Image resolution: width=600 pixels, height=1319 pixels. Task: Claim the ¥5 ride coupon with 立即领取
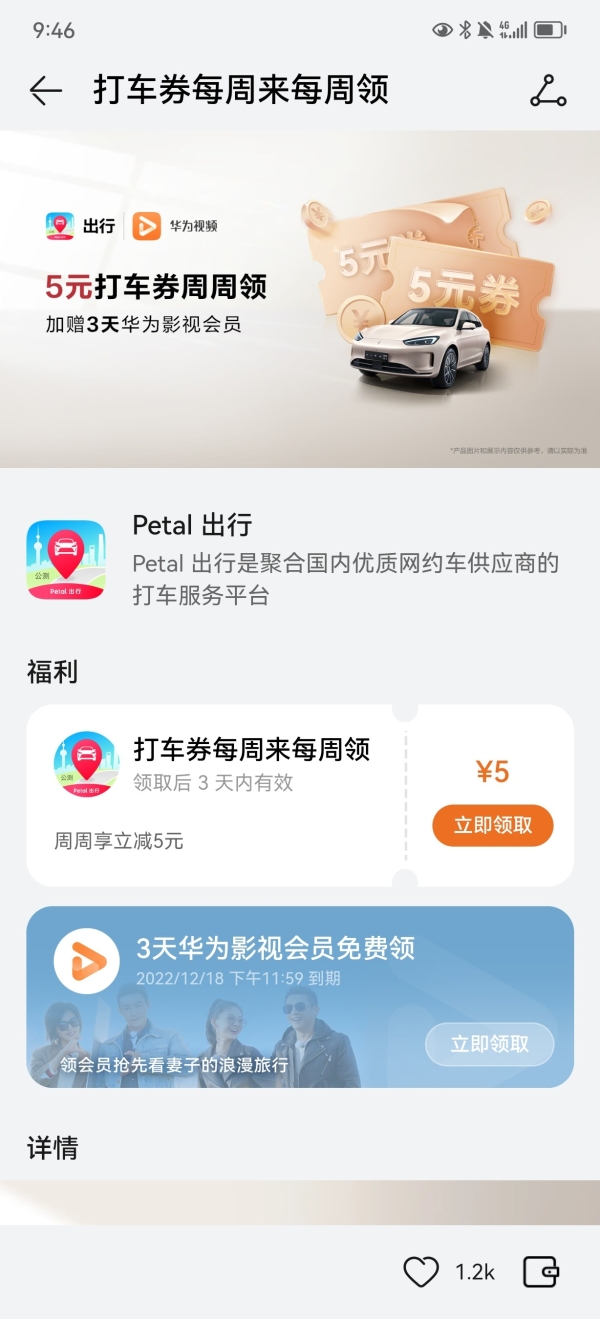click(492, 825)
